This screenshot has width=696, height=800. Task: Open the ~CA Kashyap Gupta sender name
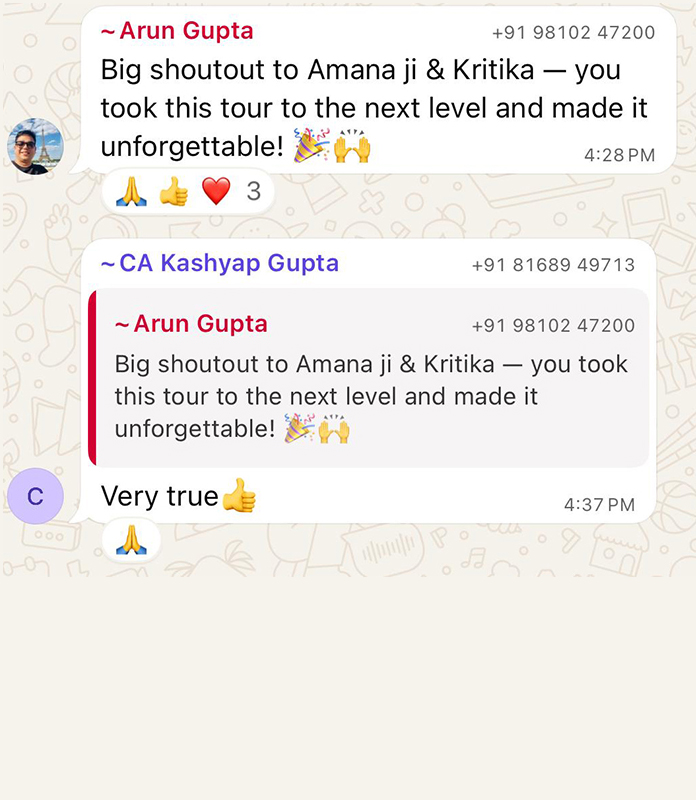point(220,264)
